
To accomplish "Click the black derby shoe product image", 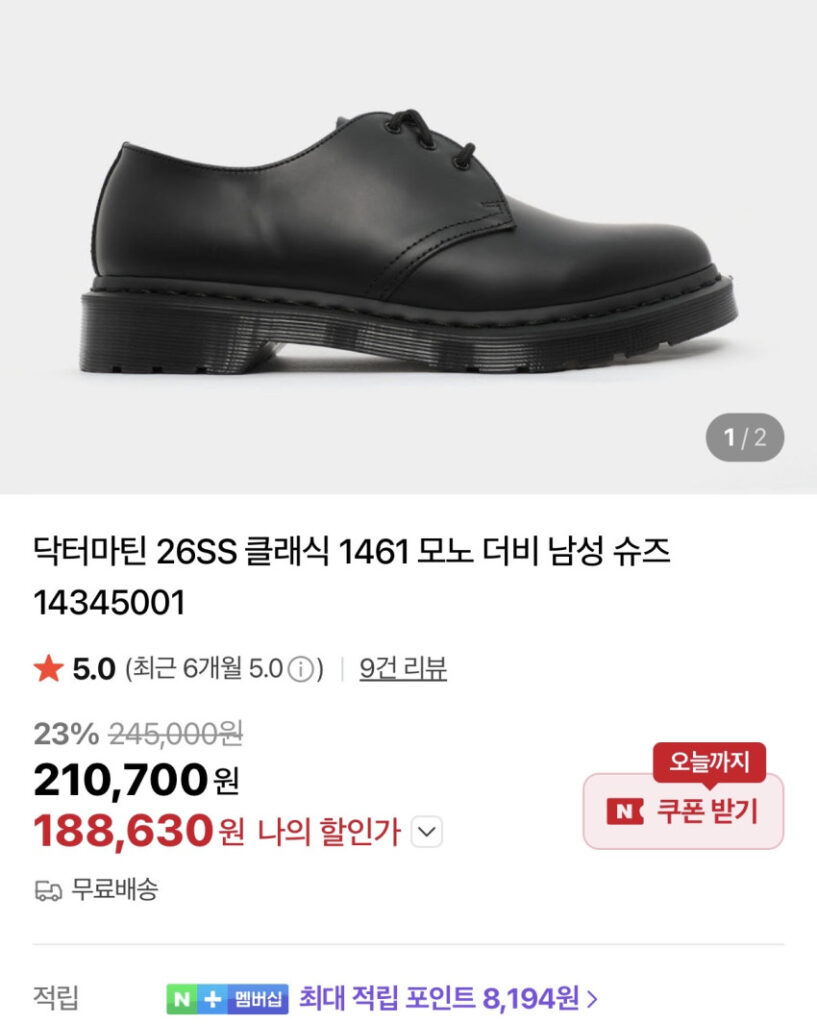I will tap(400, 240).
